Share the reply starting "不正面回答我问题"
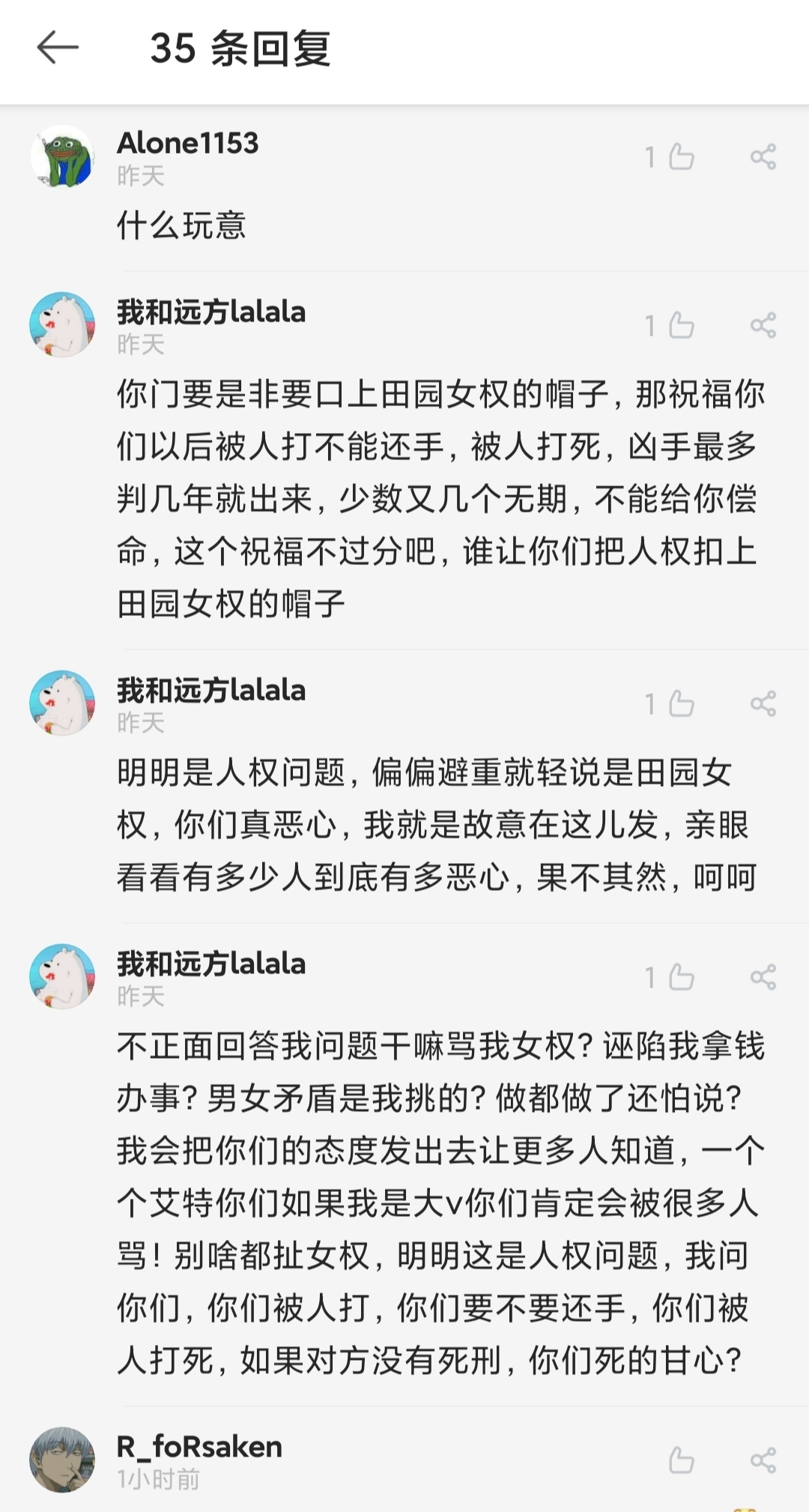The height and width of the screenshot is (1512, 809). [x=763, y=977]
